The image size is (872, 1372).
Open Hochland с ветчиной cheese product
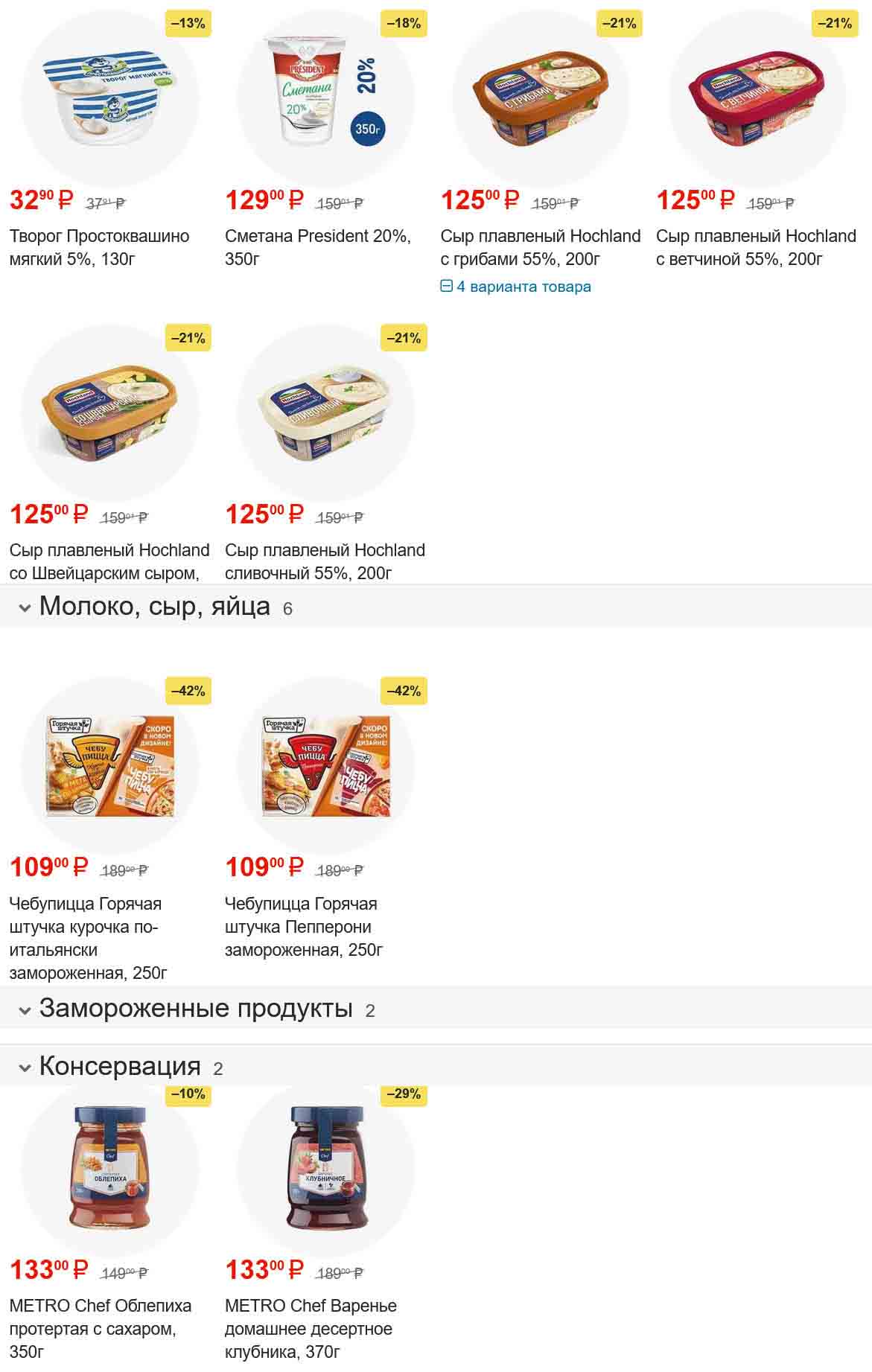(x=755, y=247)
